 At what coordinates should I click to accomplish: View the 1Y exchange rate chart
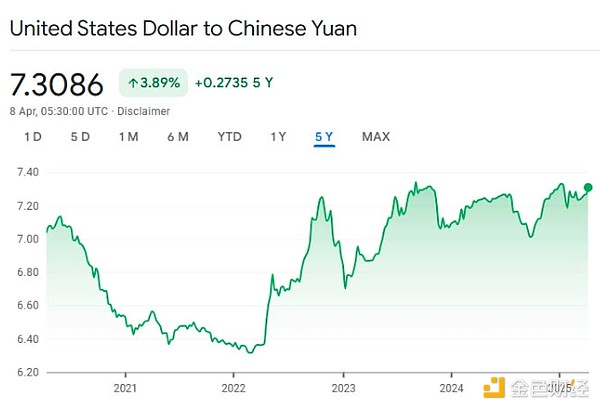(x=278, y=136)
